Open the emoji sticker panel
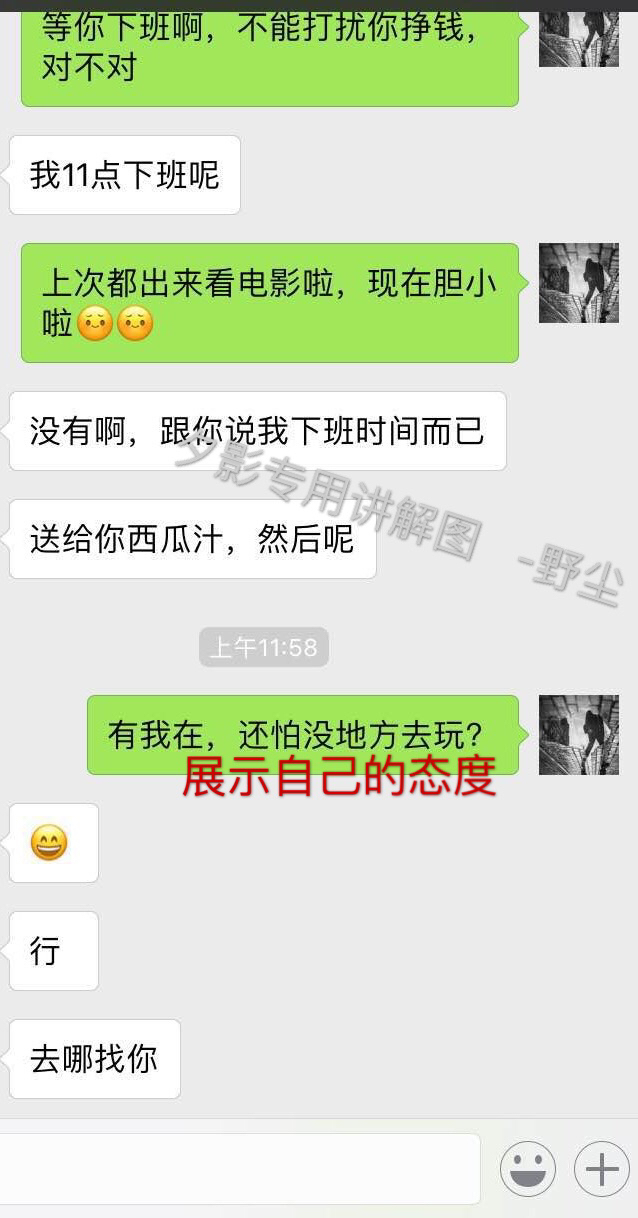638x1218 pixels. [527, 1168]
